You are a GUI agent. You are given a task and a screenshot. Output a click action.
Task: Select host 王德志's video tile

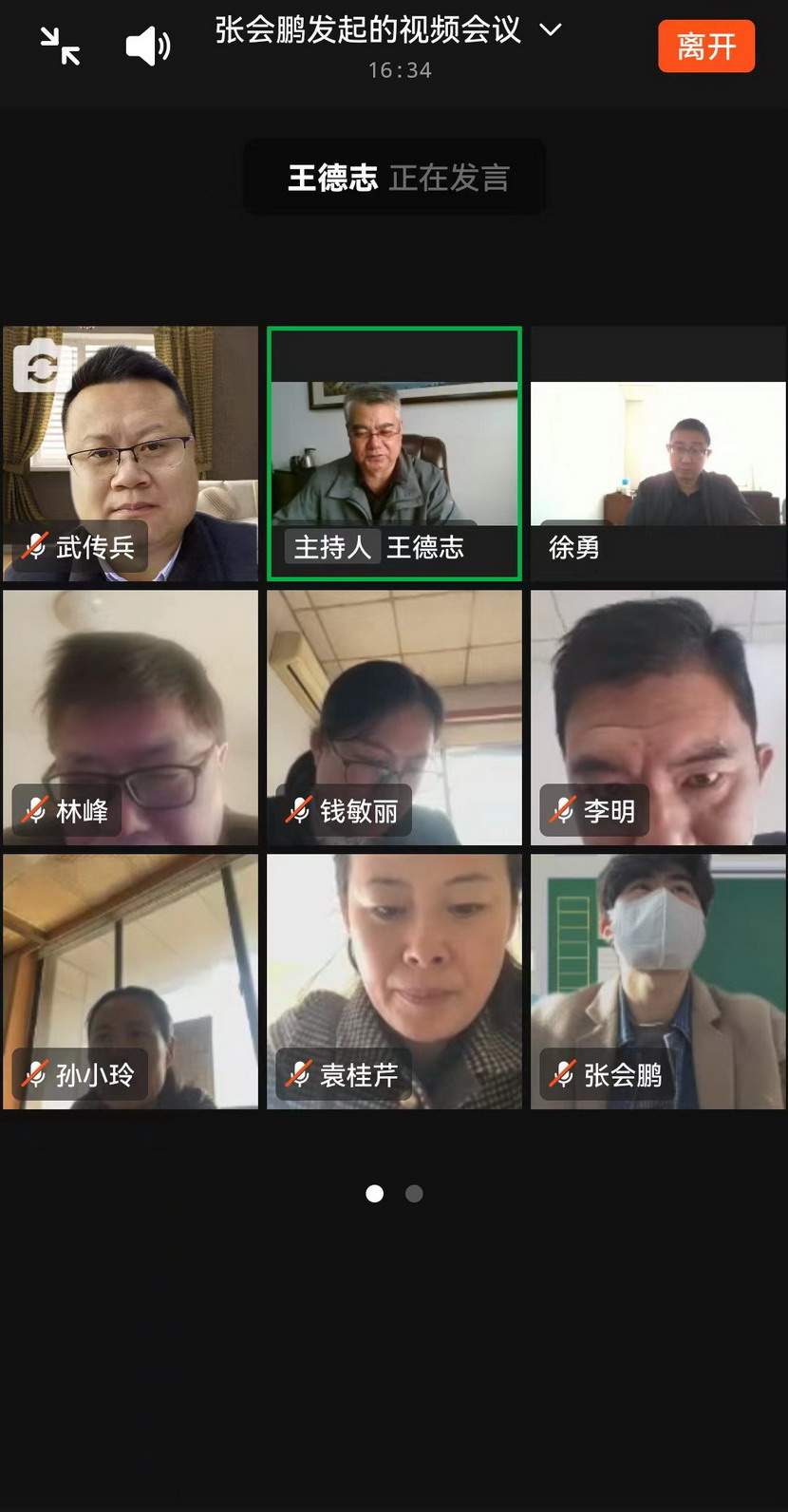tap(394, 453)
